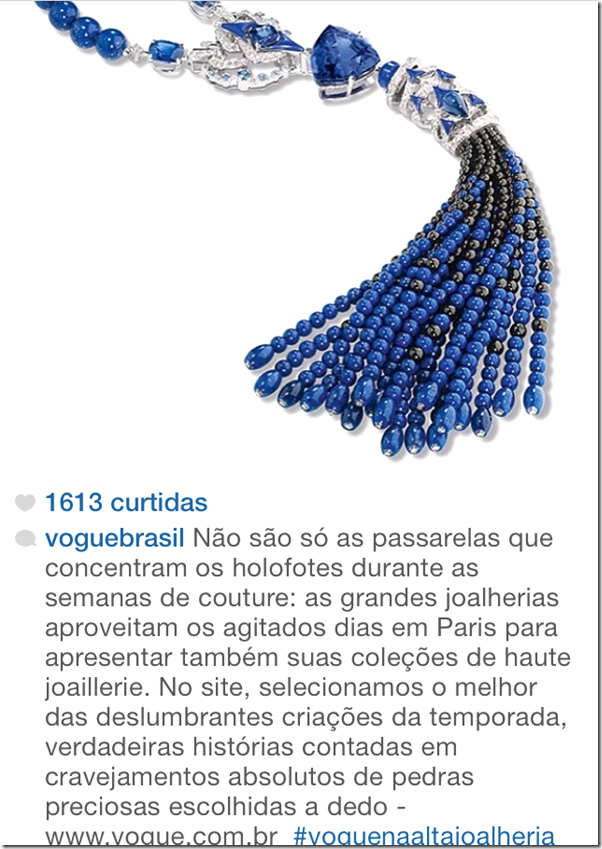The image size is (602, 849).
Task: Open the #voguenaaltajoalheria hashtag
Action: (x=424, y=836)
